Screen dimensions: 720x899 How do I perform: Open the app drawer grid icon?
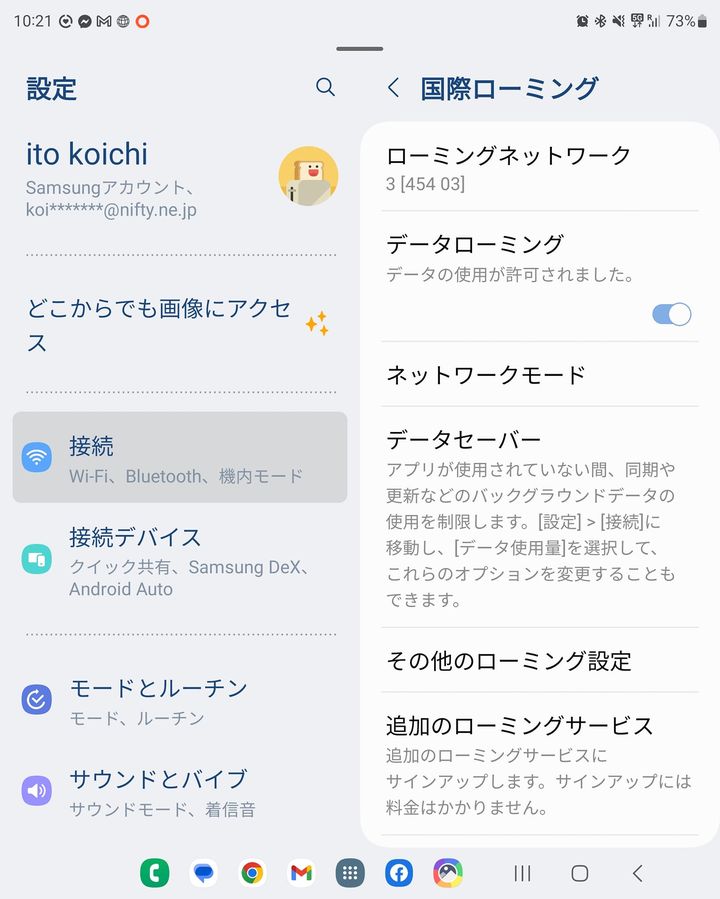click(349, 873)
